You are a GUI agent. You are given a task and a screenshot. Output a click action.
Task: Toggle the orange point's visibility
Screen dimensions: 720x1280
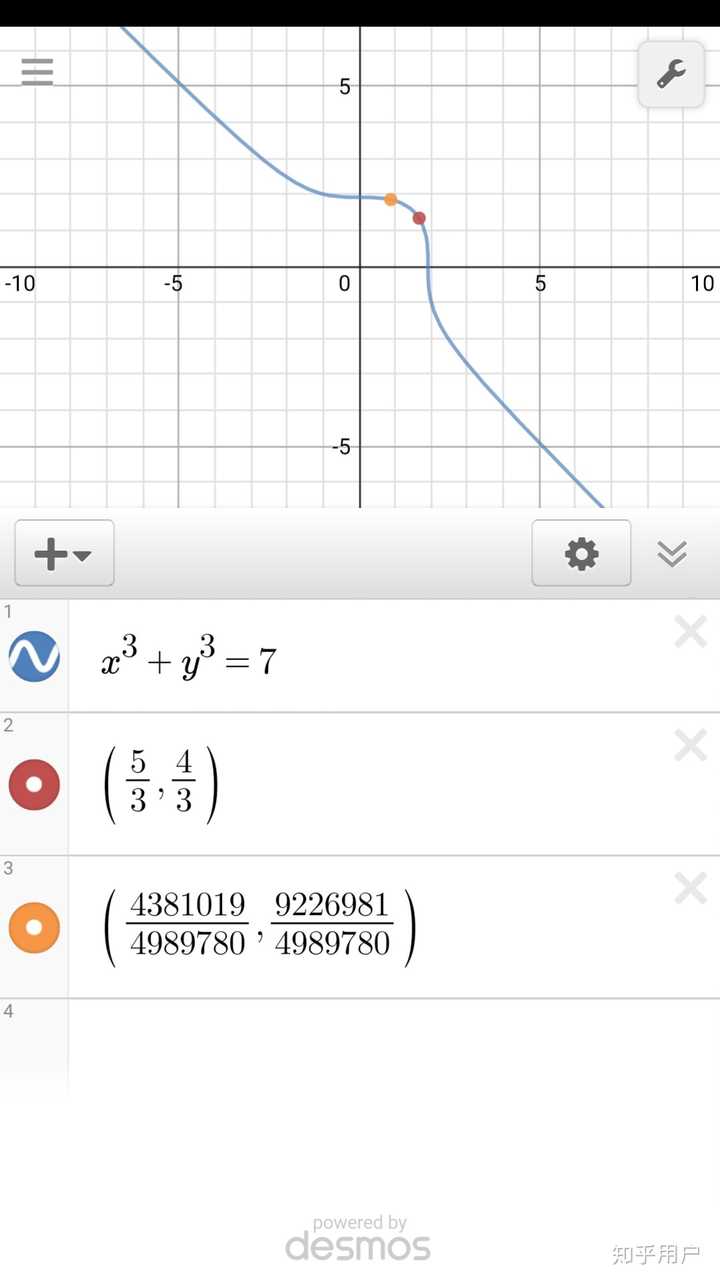tap(34, 927)
